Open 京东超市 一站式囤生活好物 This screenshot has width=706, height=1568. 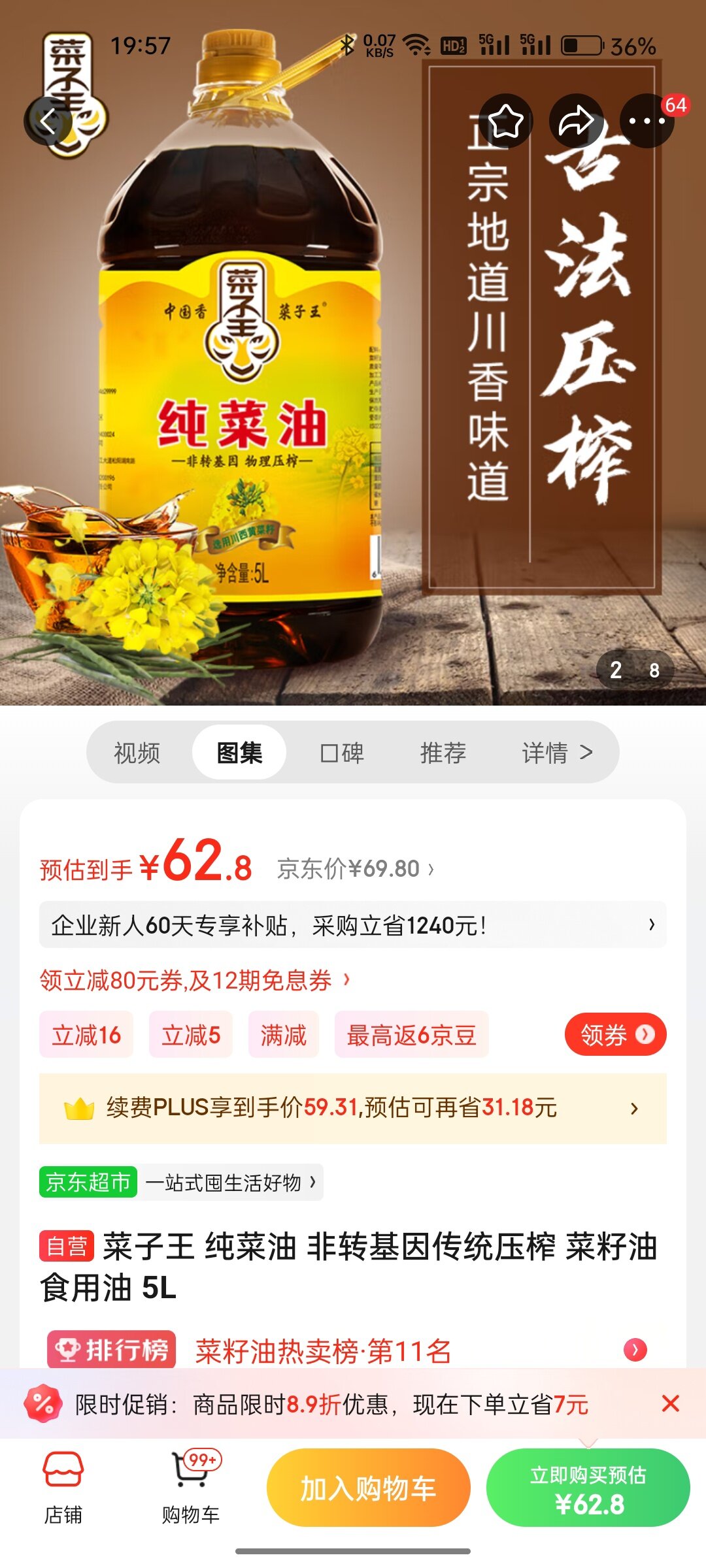180,1182
